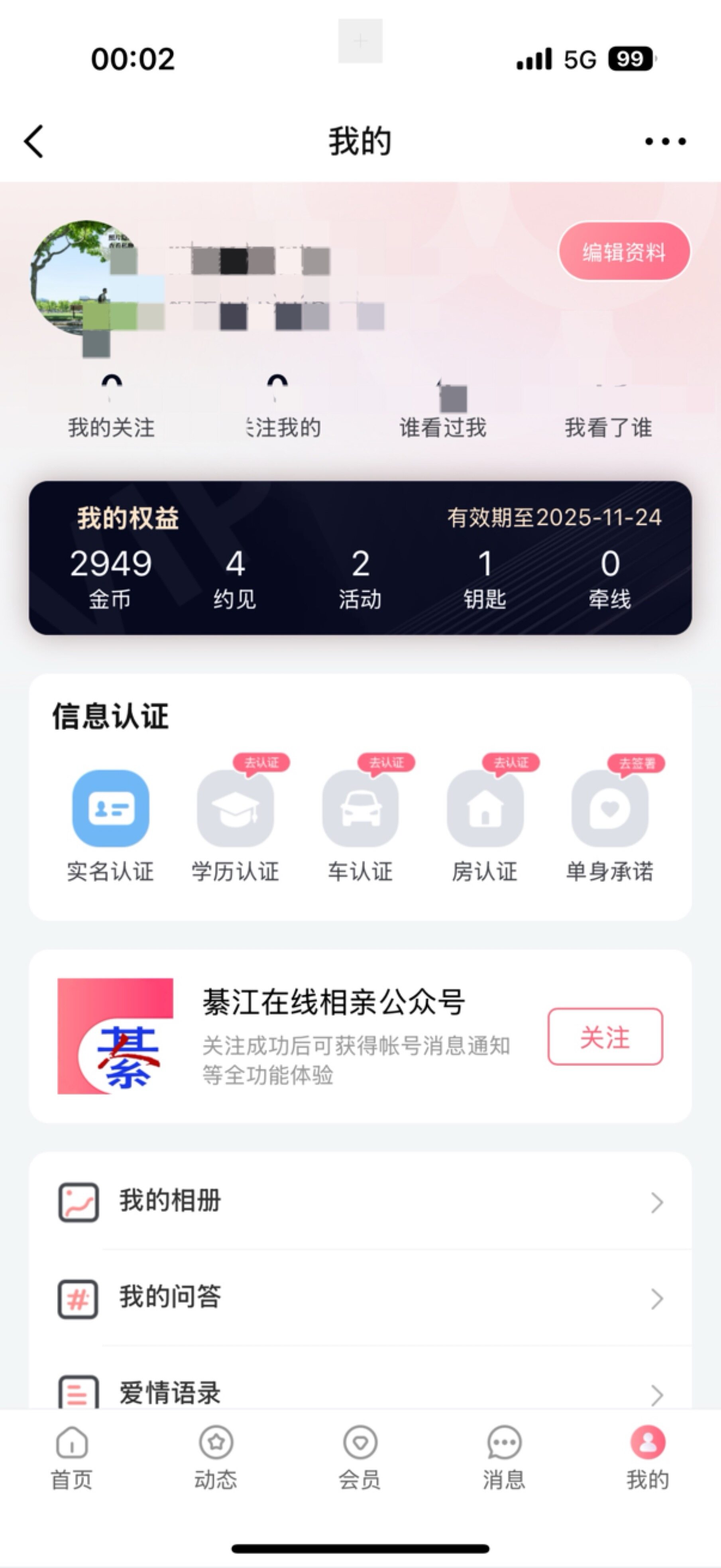The image size is (721, 1568).
Task: Tap 编辑资料 to edit profile
Action: coord(624,252)
